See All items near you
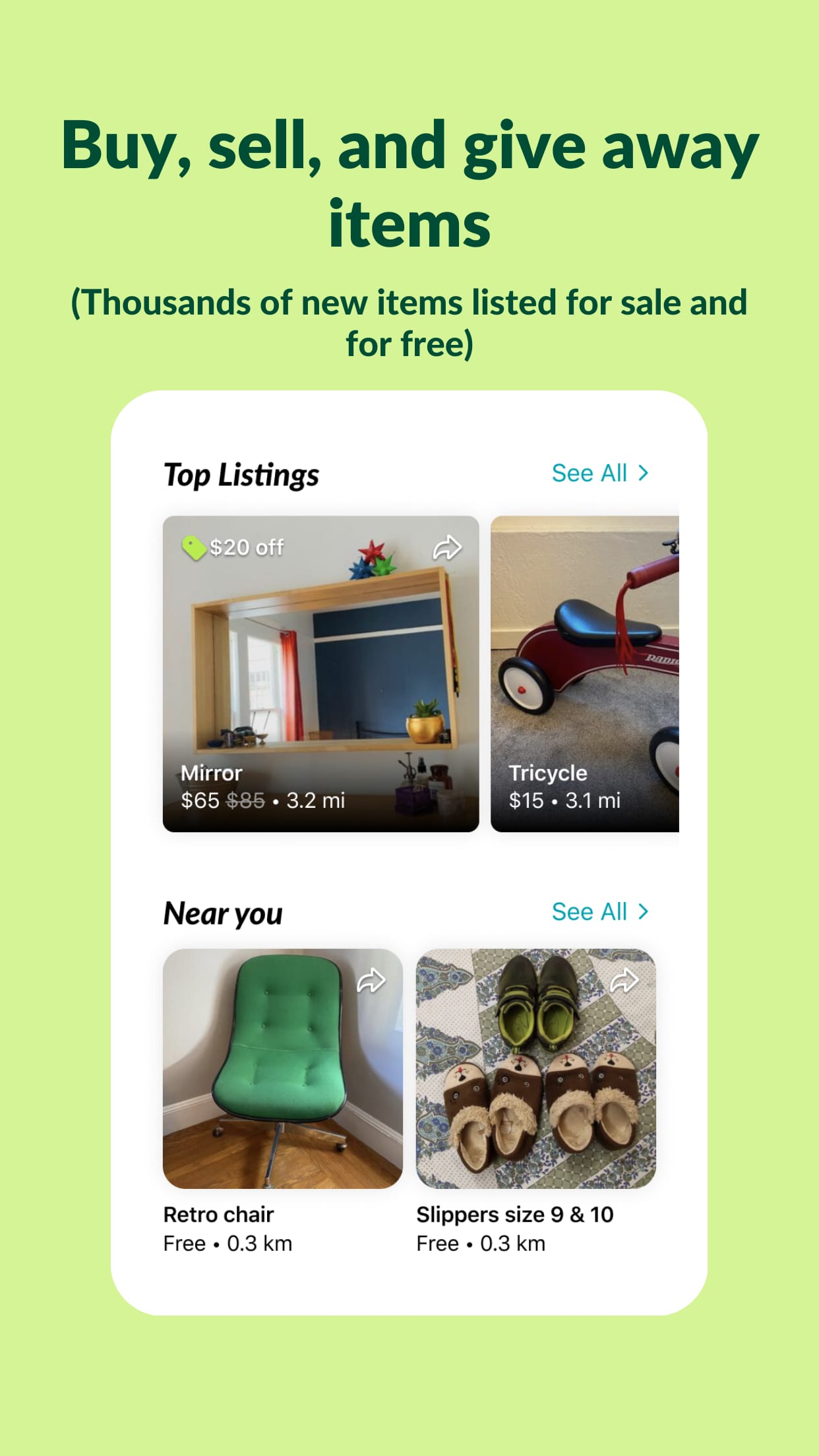 point(589,912)
